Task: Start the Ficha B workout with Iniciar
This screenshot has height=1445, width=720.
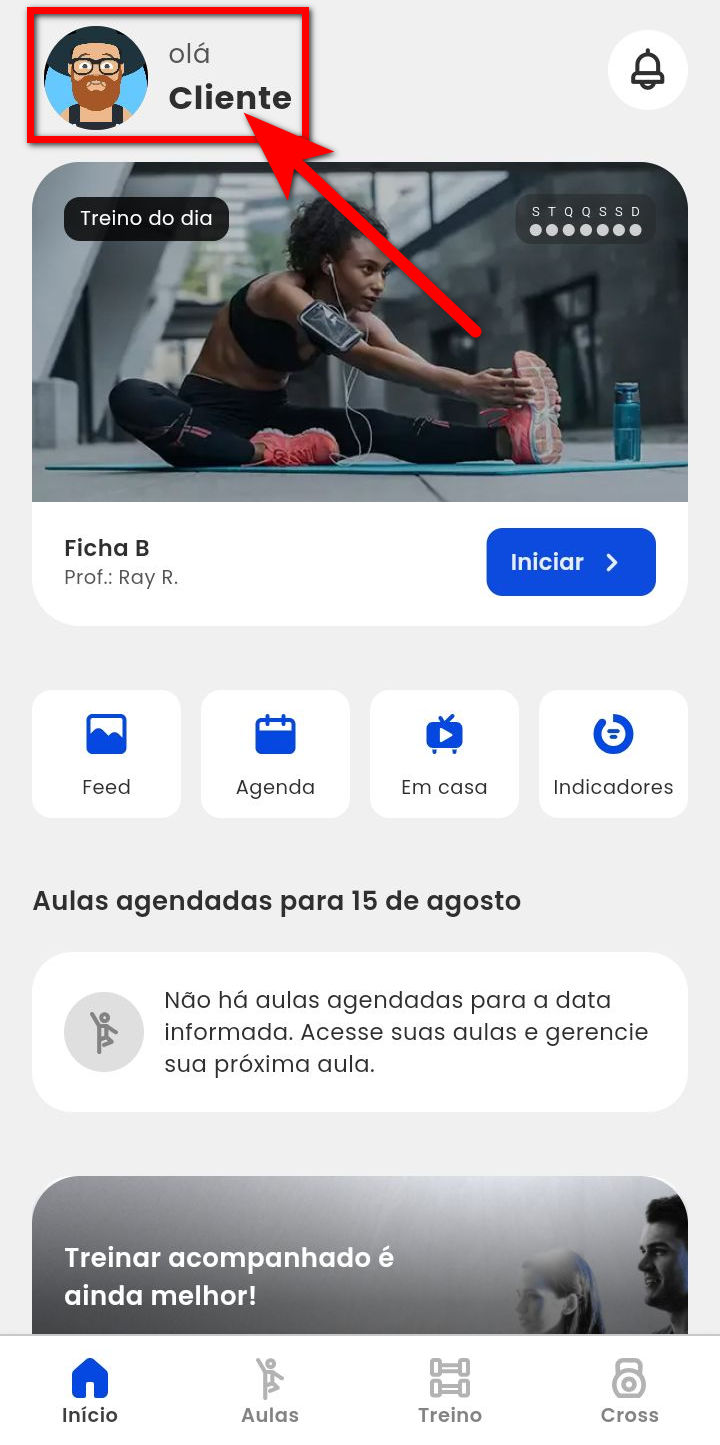Action: [570, 562]
